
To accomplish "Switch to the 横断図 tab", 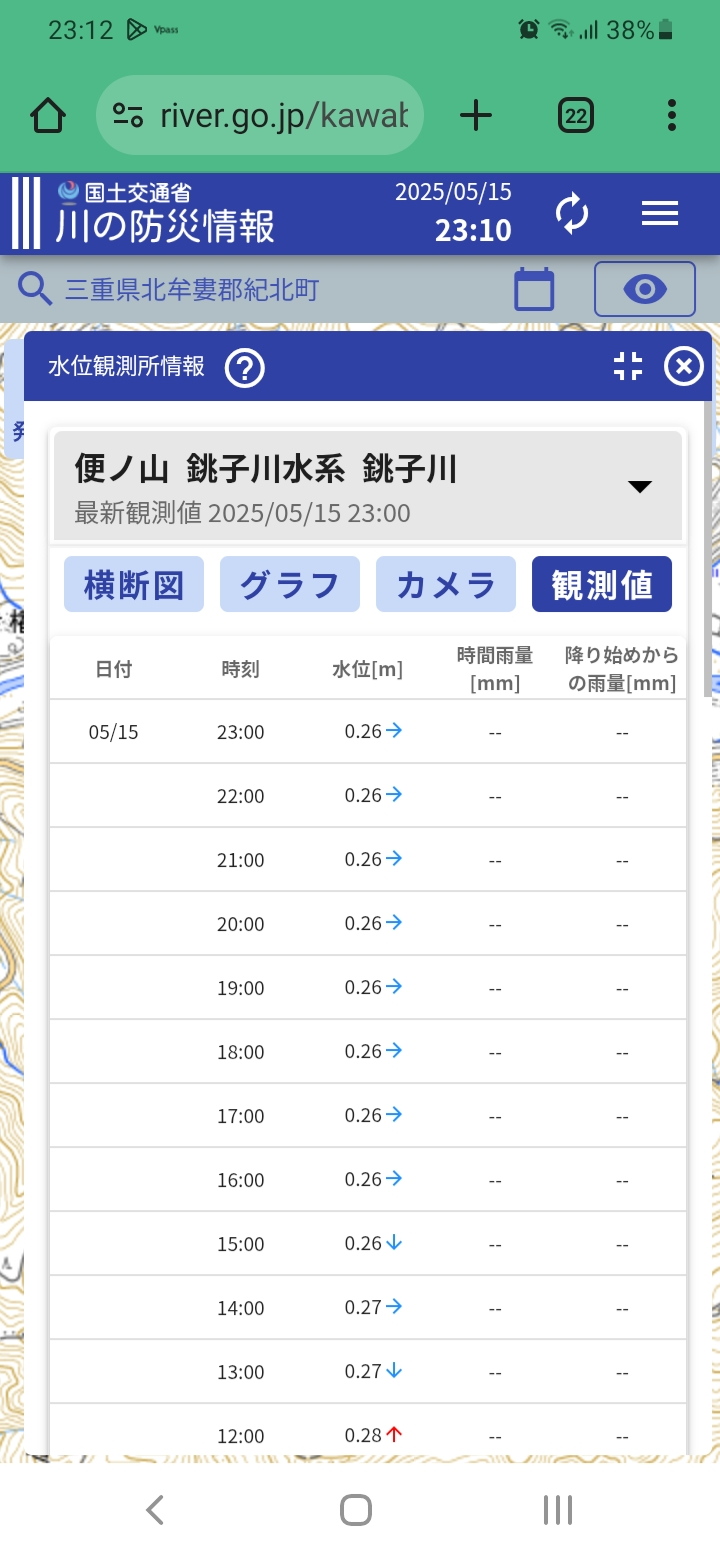I will coord(134,585).
